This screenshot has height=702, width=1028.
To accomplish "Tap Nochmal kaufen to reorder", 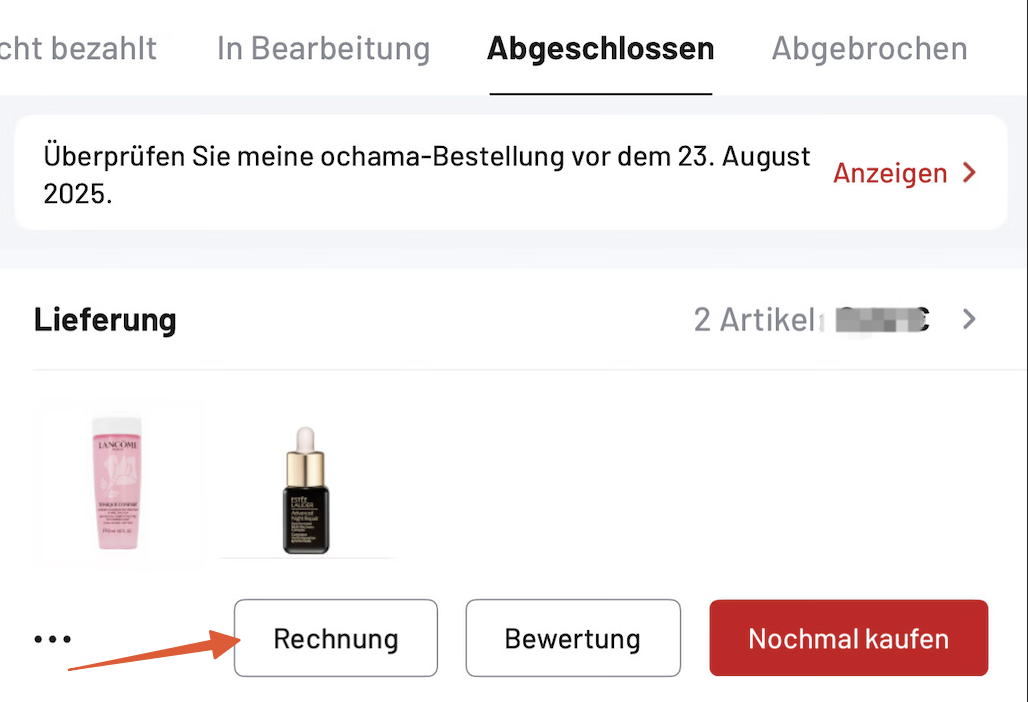I will [x=848, y=639].
